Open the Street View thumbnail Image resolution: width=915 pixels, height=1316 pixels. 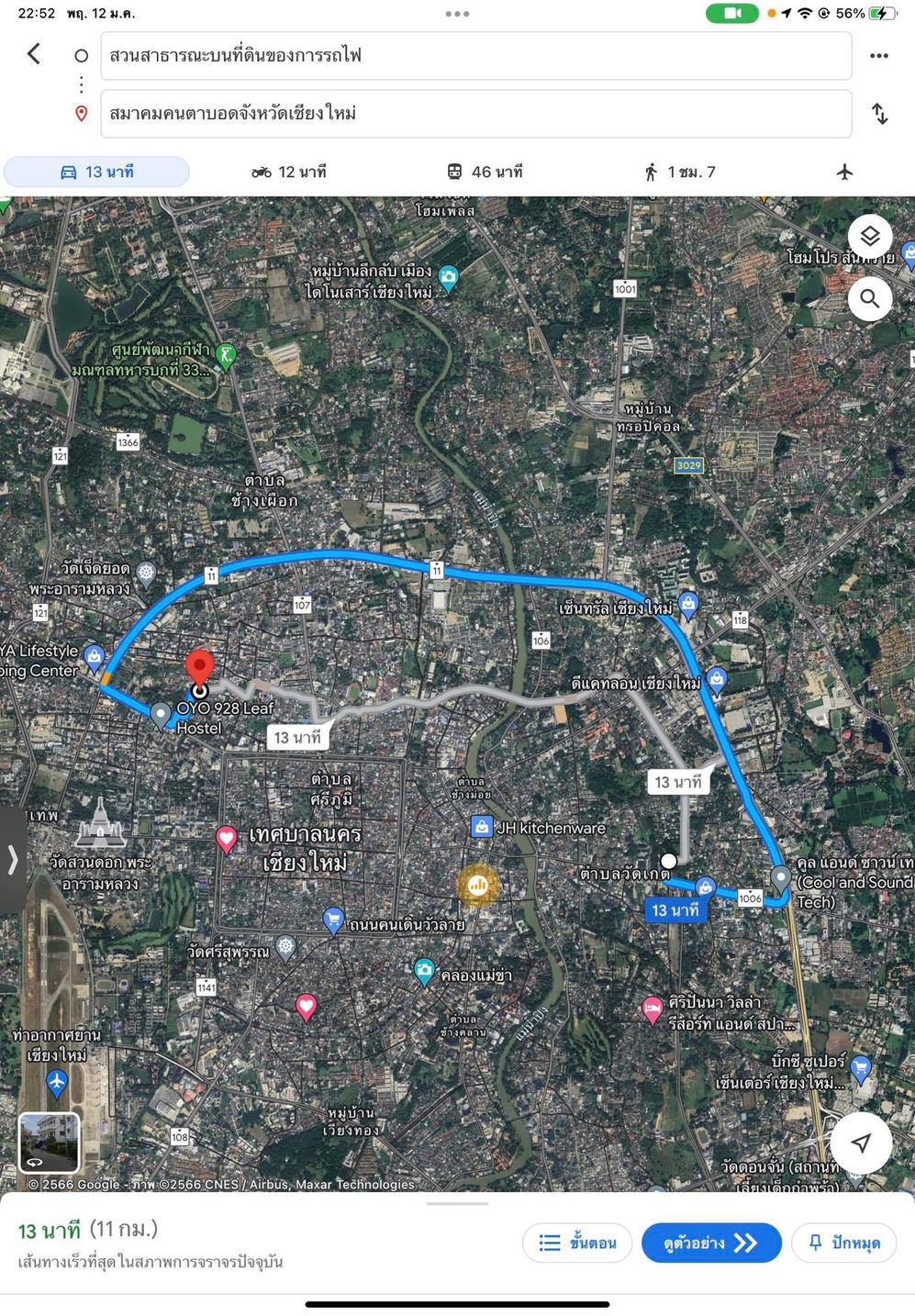tap(50, 1143)
